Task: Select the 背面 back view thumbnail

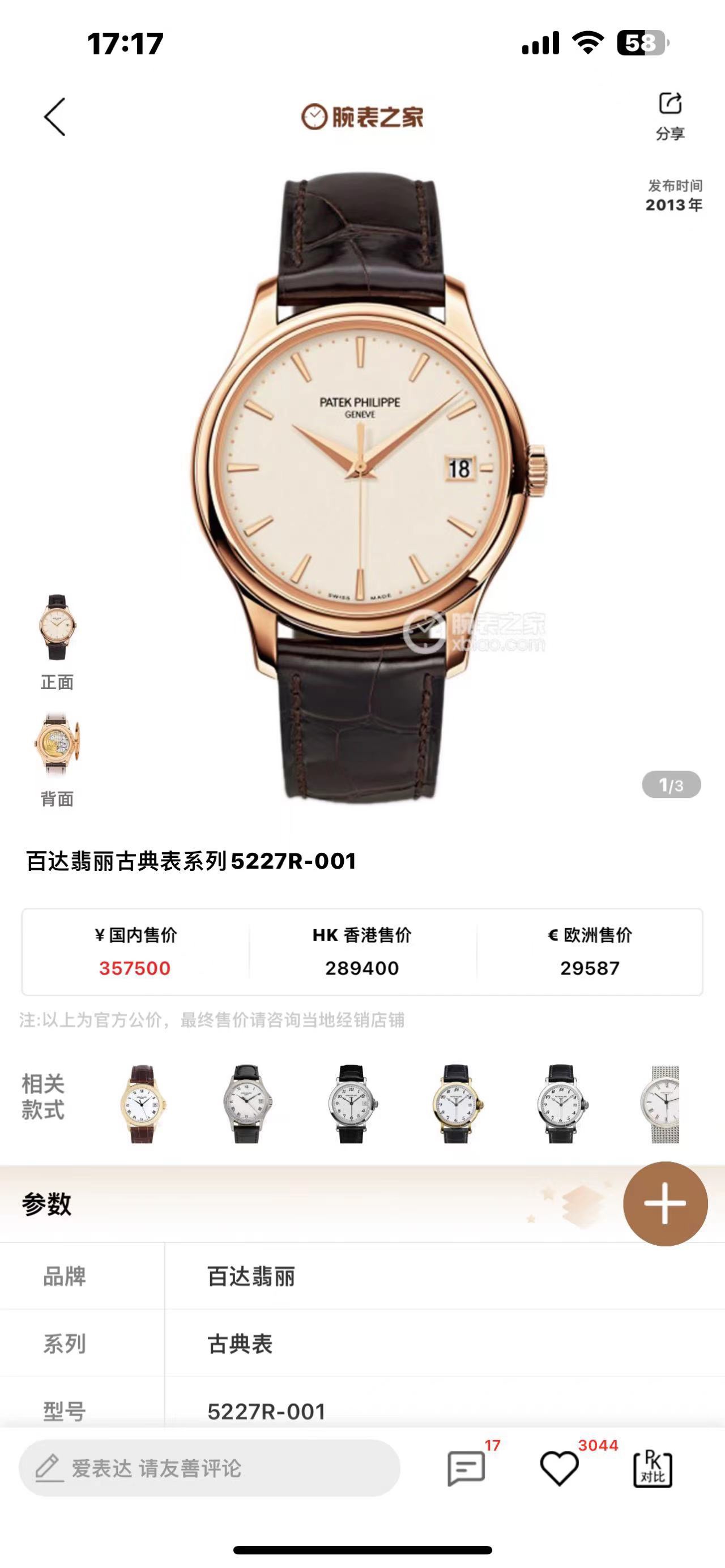Action: point(57,744)
